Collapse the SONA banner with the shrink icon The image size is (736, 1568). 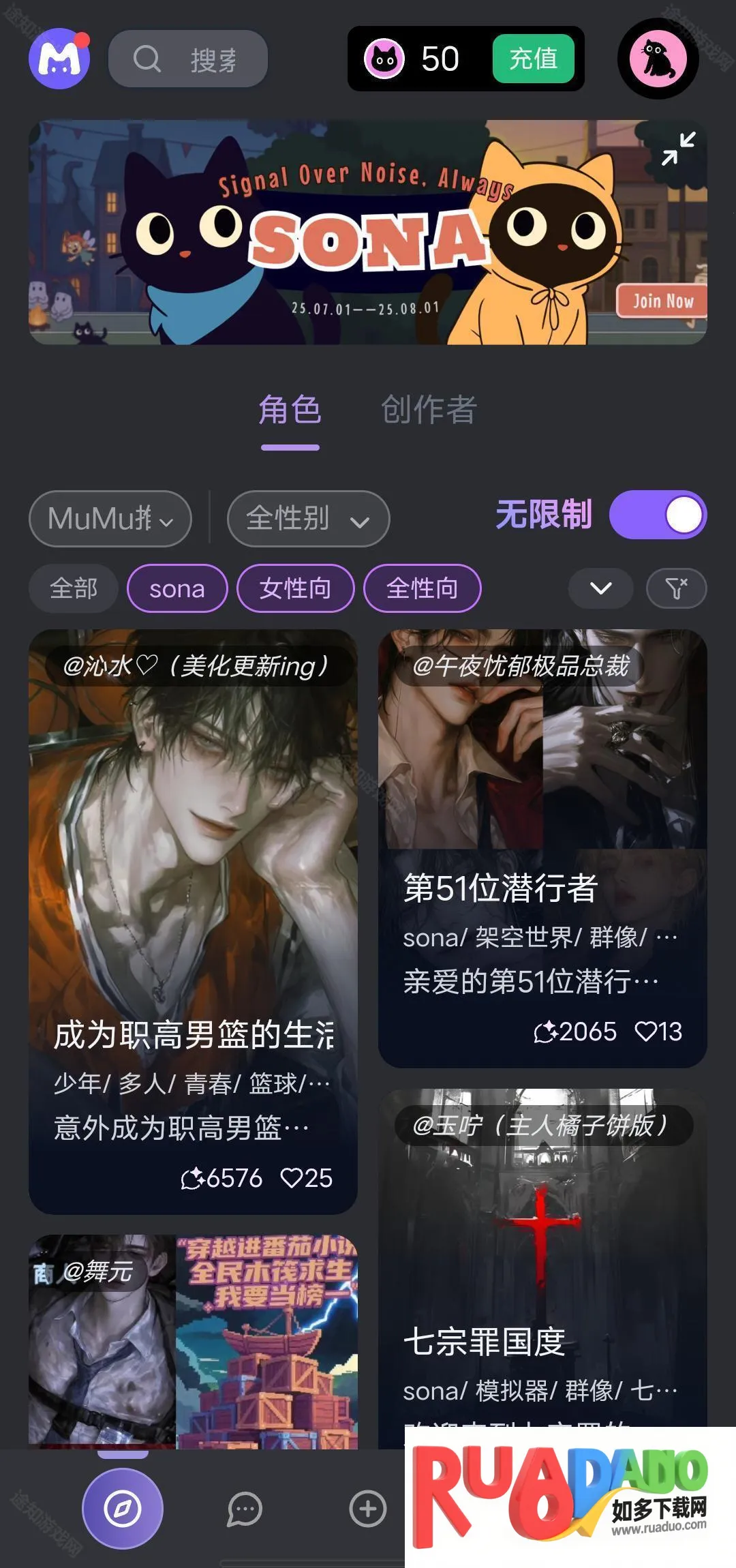pos(678,149)
